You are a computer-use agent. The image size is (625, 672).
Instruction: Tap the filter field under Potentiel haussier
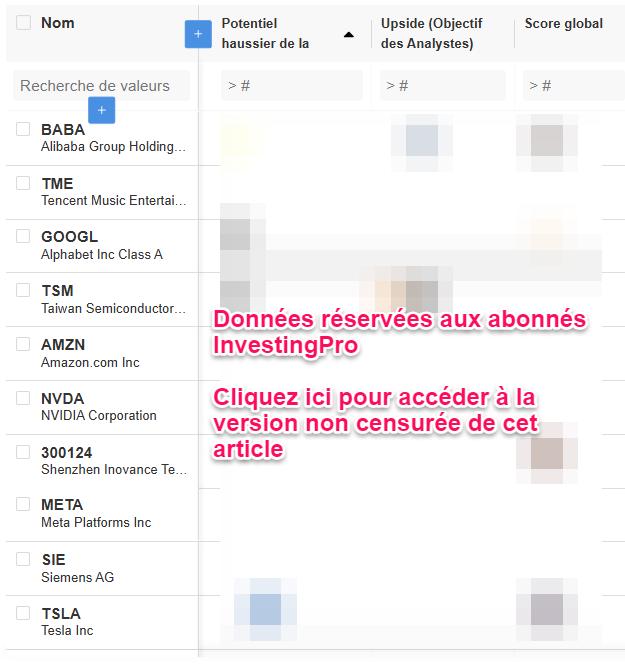[x=291, y=86]
